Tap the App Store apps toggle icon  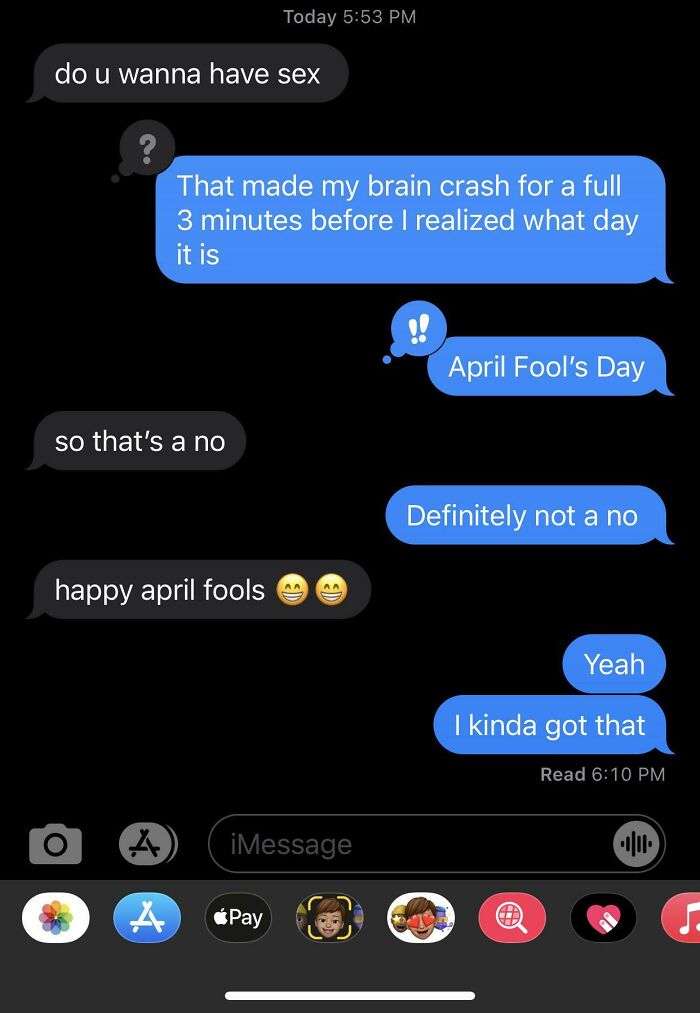[x=147, y=844]
